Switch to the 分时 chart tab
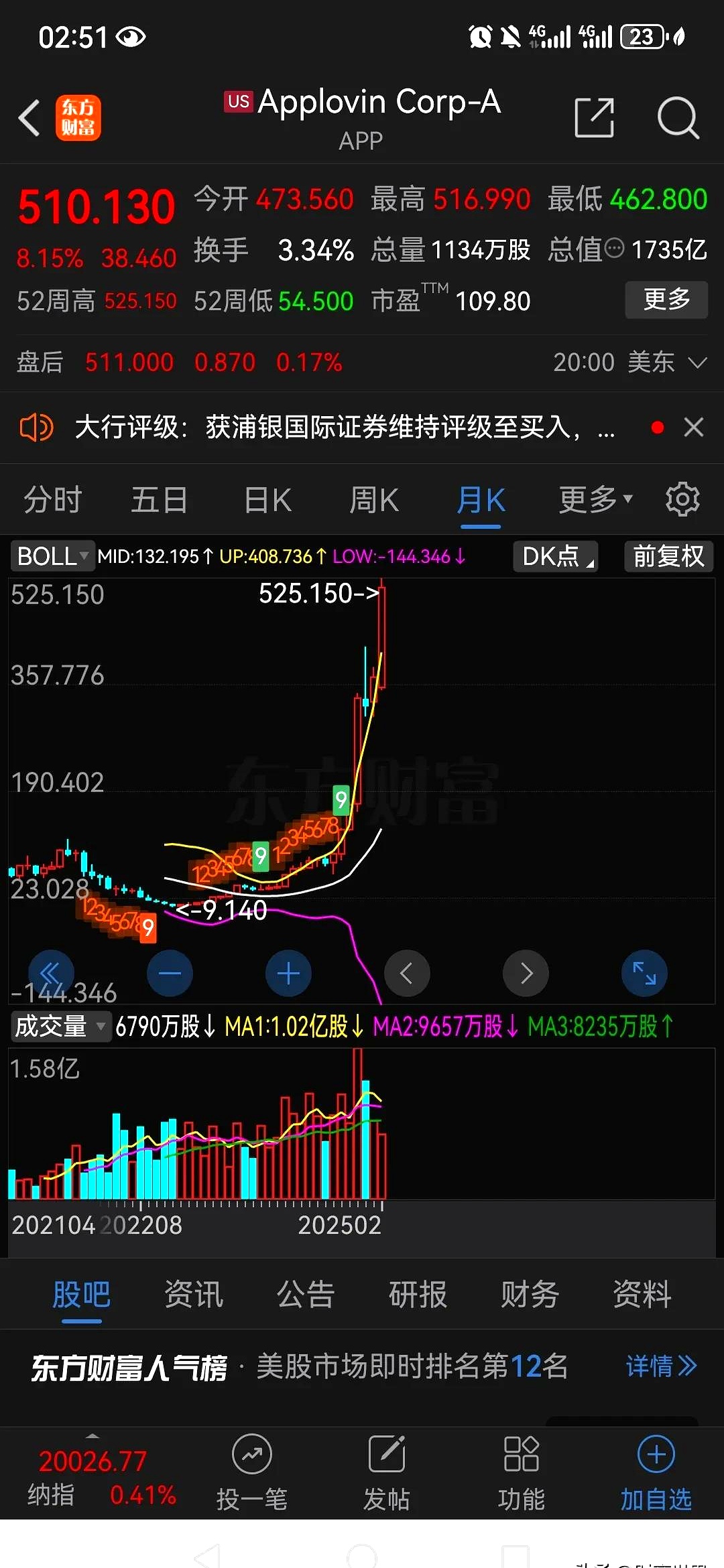 (x=52, y=501)
